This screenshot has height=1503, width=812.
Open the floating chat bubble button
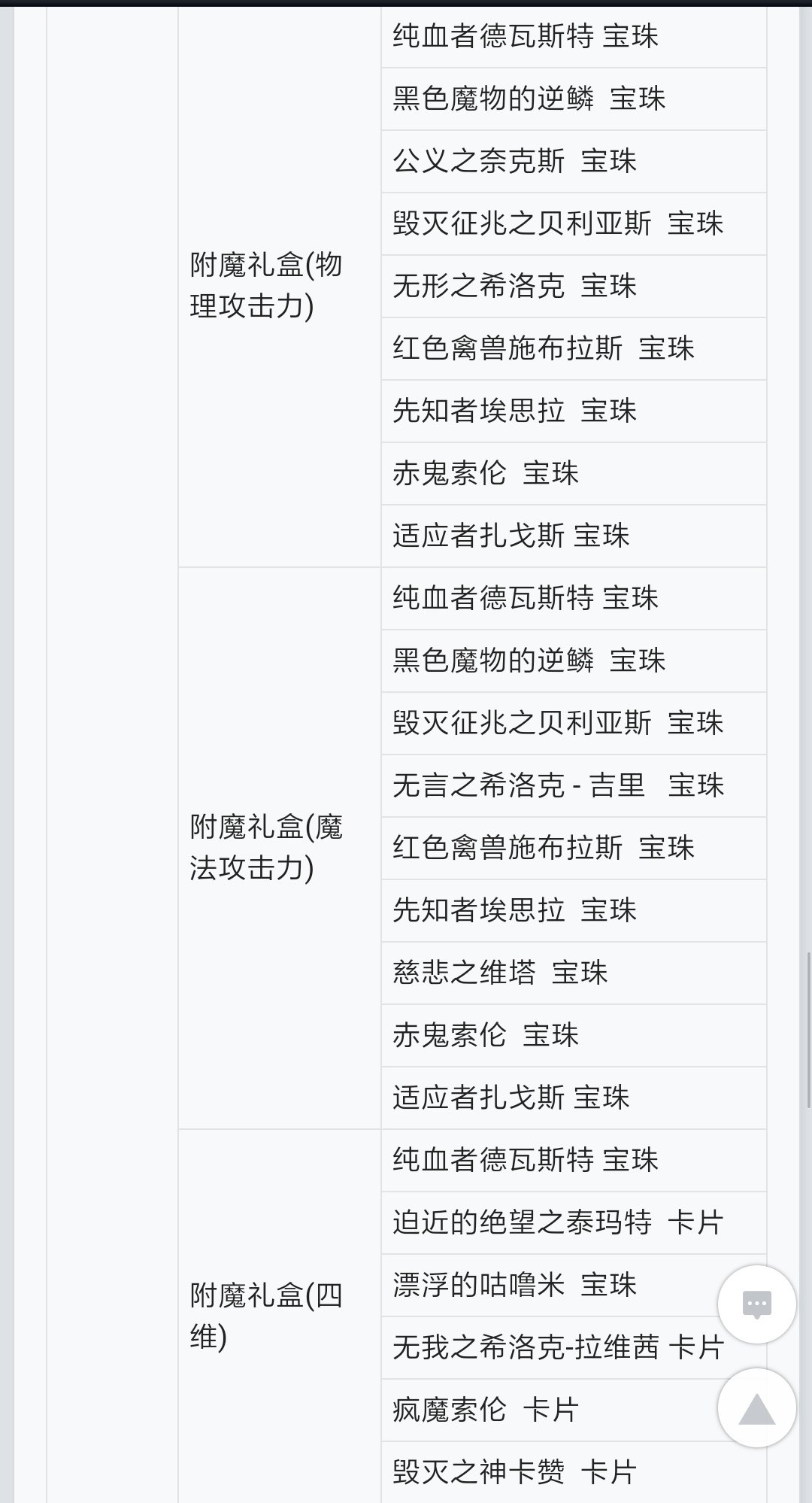(756, 1304)
